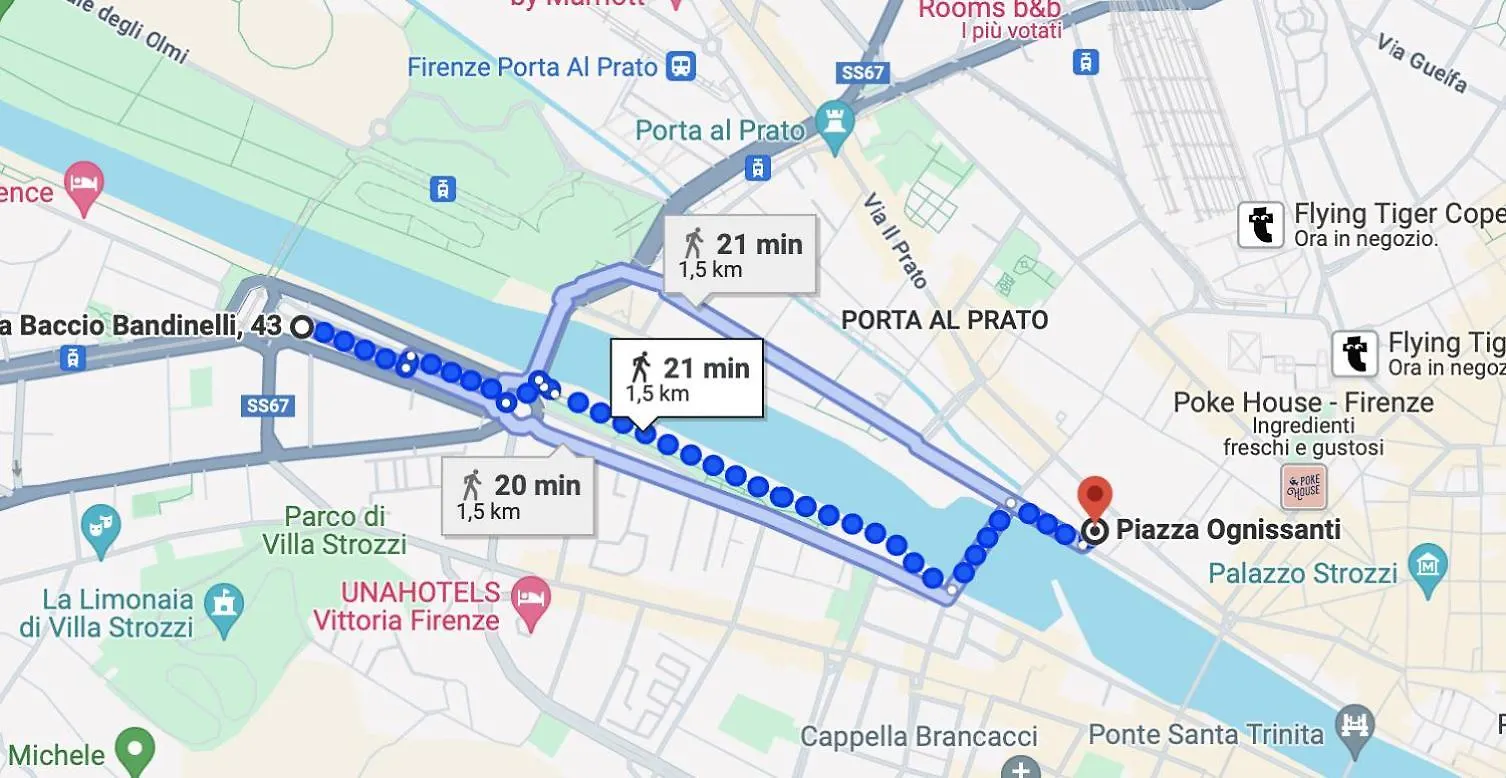Open the Palazzo Strozzi museum pin
The image size is (1506, 778).
(x=1426, y=561)
